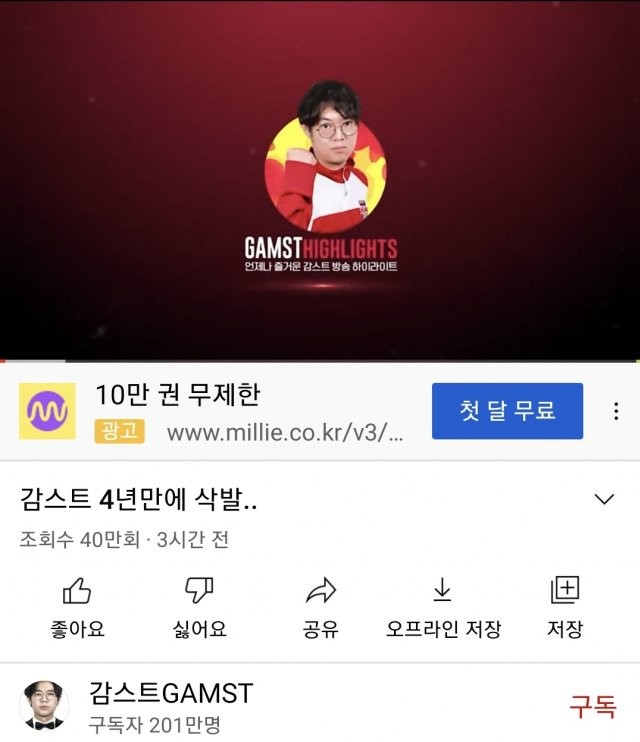Open the 감스트GAMST channel page
This screenshot has height=742, width=640.
pos(170,693)
